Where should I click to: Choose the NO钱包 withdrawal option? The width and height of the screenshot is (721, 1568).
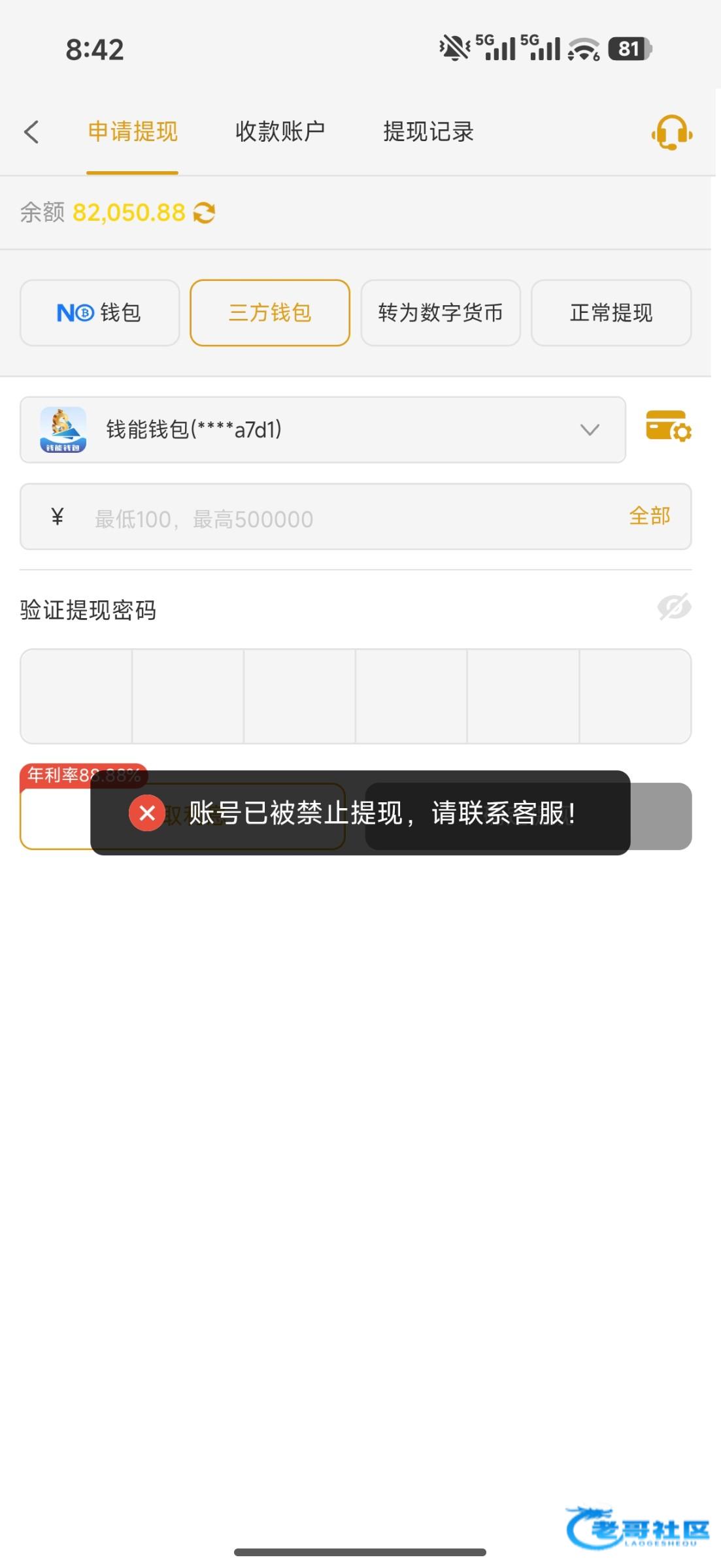[99, 313]
